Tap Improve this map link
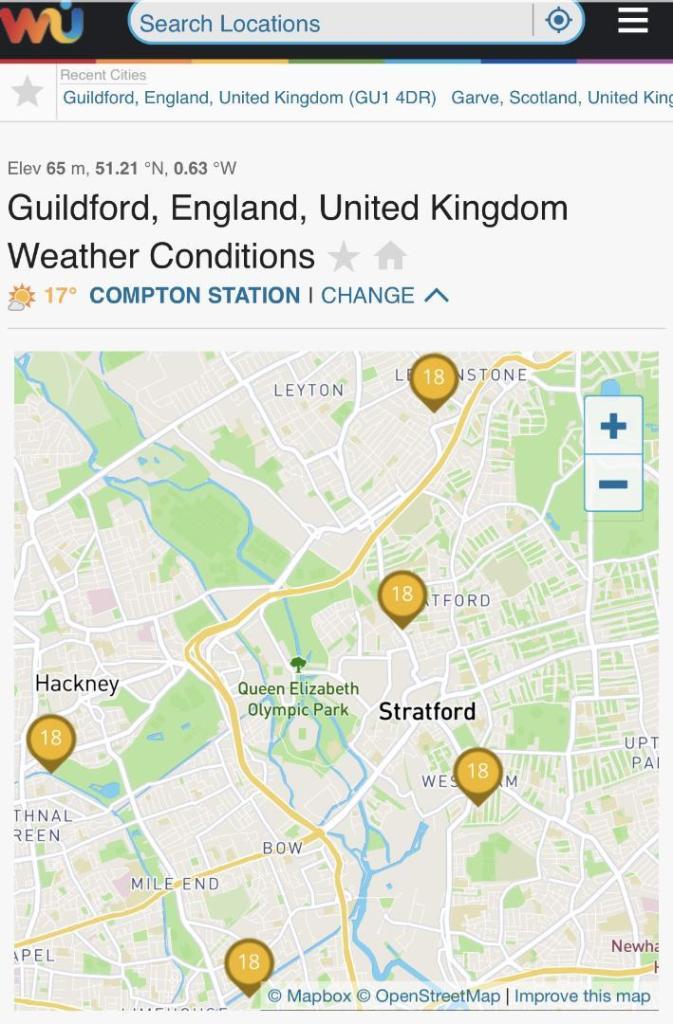The image size is (673, 1024). pyautogui.click(x=582, y=996)
